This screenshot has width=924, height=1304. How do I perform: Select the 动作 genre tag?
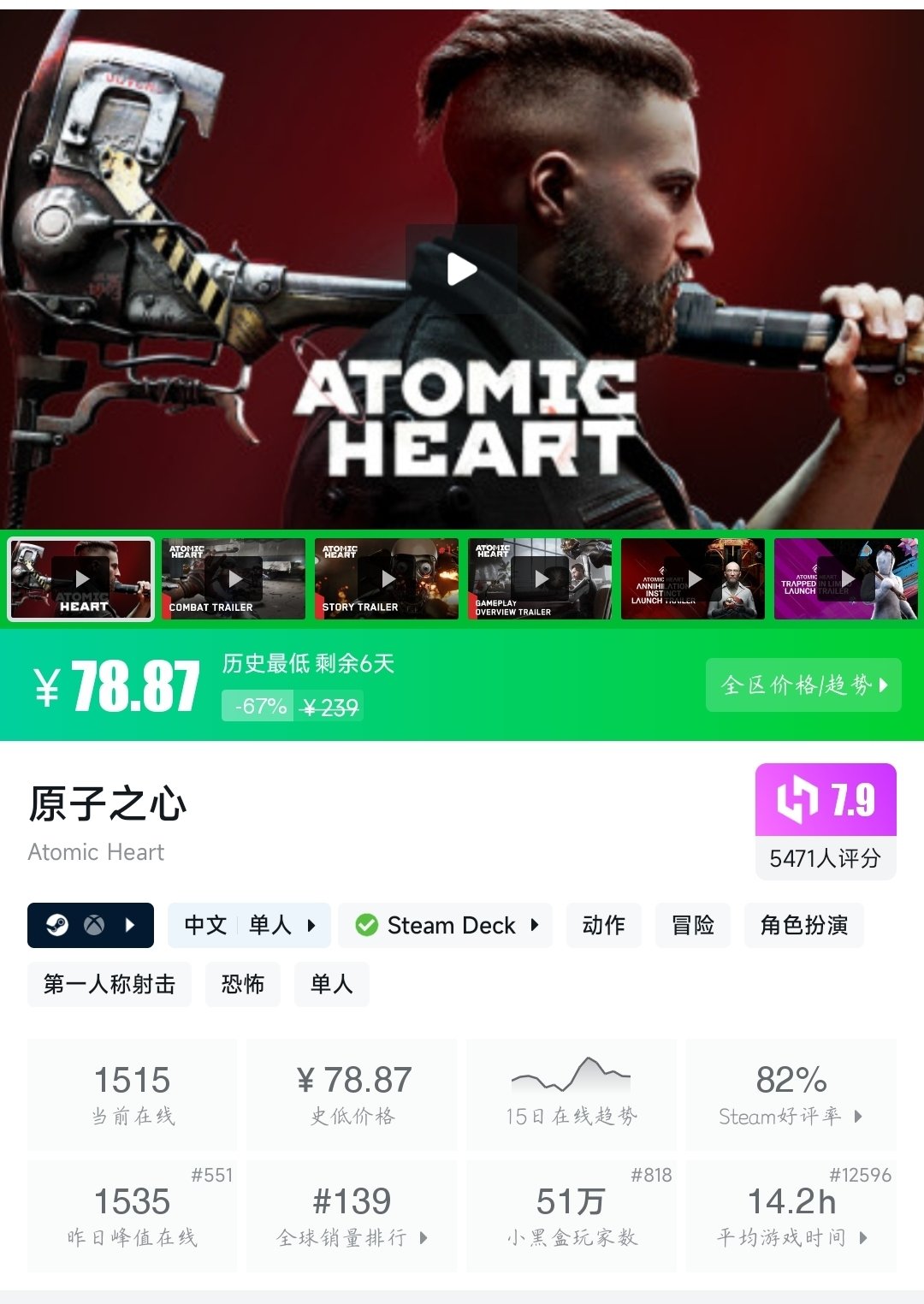(603, 925)
